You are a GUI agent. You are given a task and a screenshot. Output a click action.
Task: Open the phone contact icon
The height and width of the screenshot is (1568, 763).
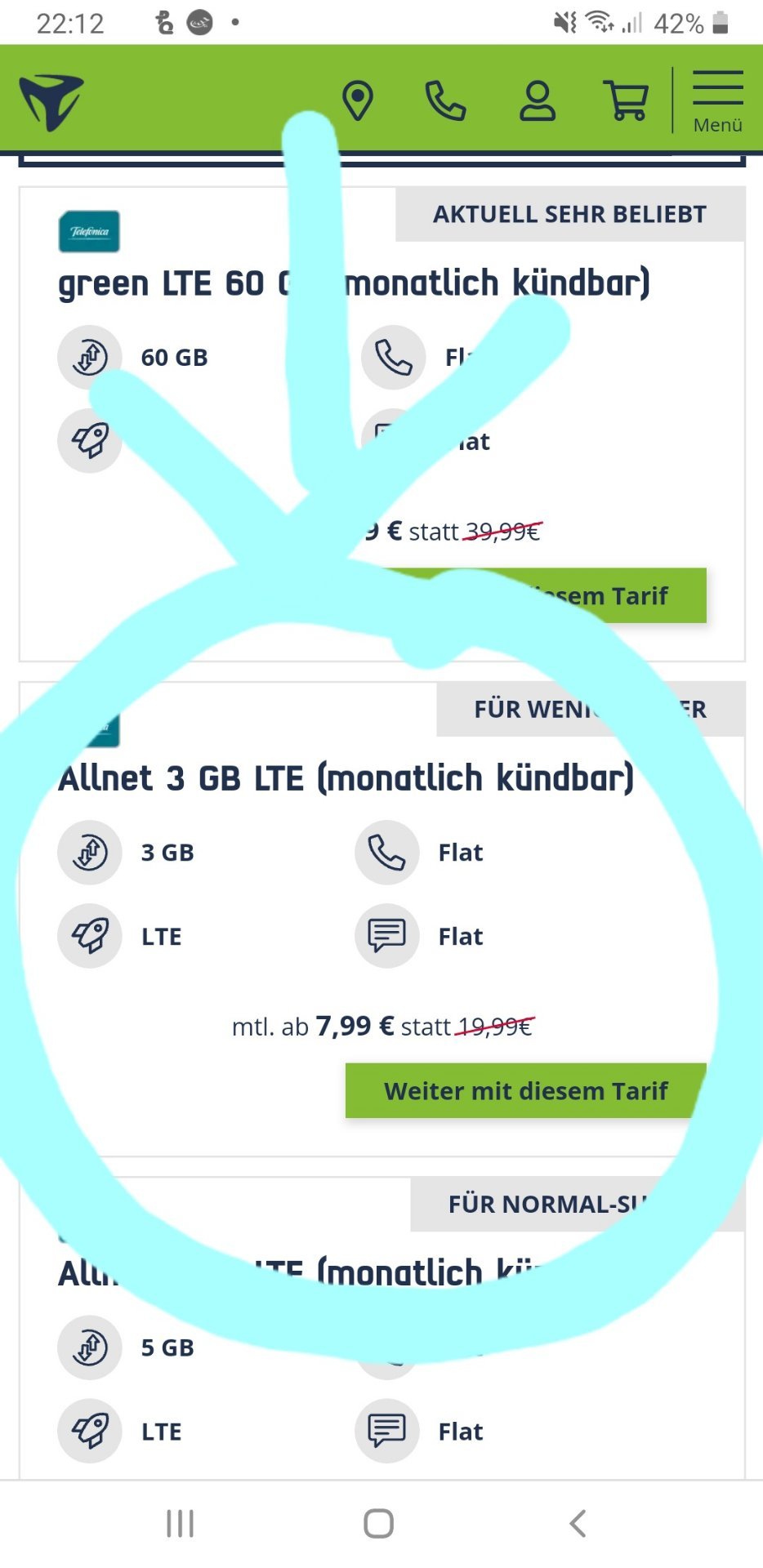[446, 101]
